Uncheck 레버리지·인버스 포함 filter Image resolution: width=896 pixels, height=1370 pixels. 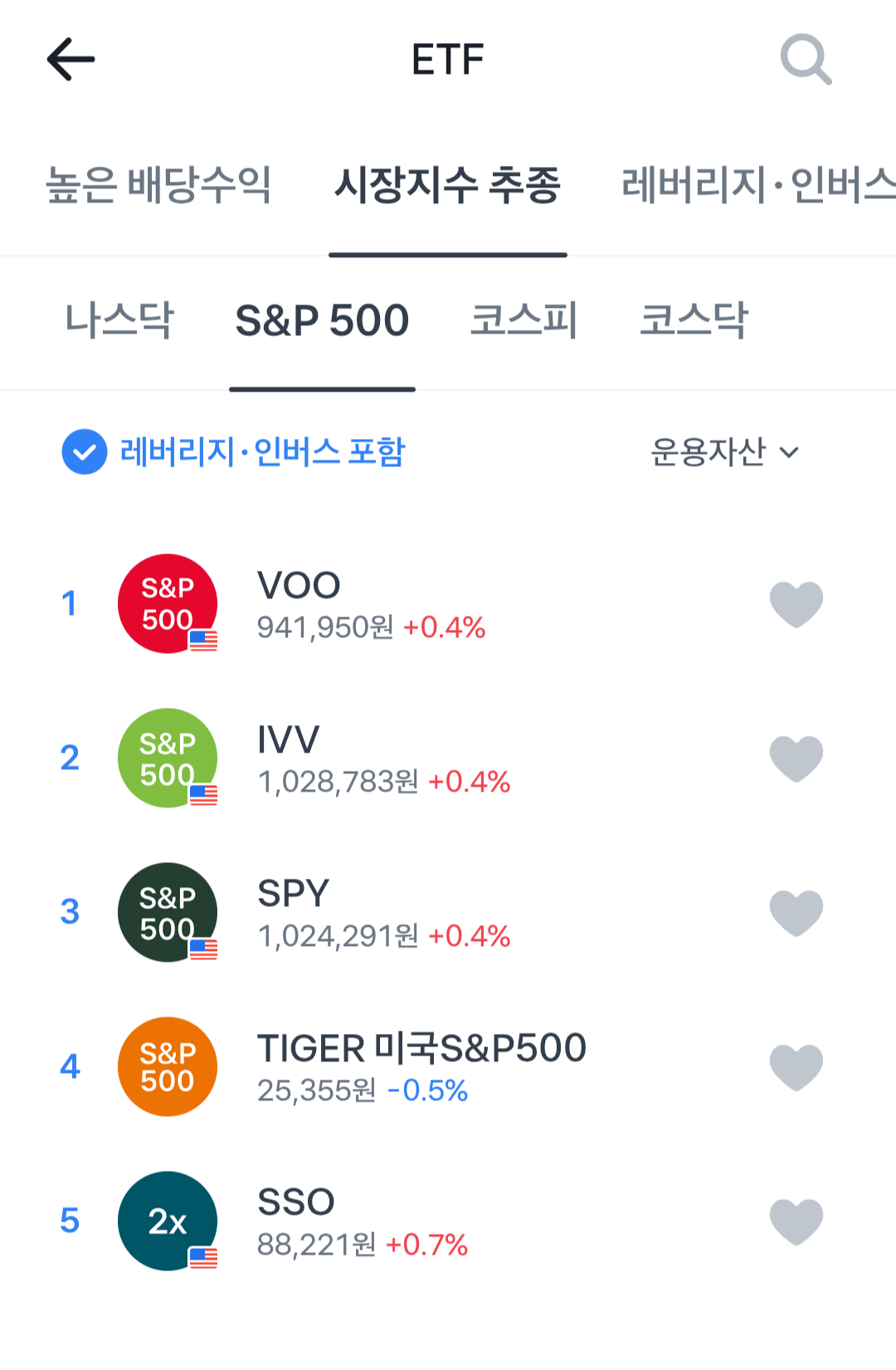click(85, 452)
